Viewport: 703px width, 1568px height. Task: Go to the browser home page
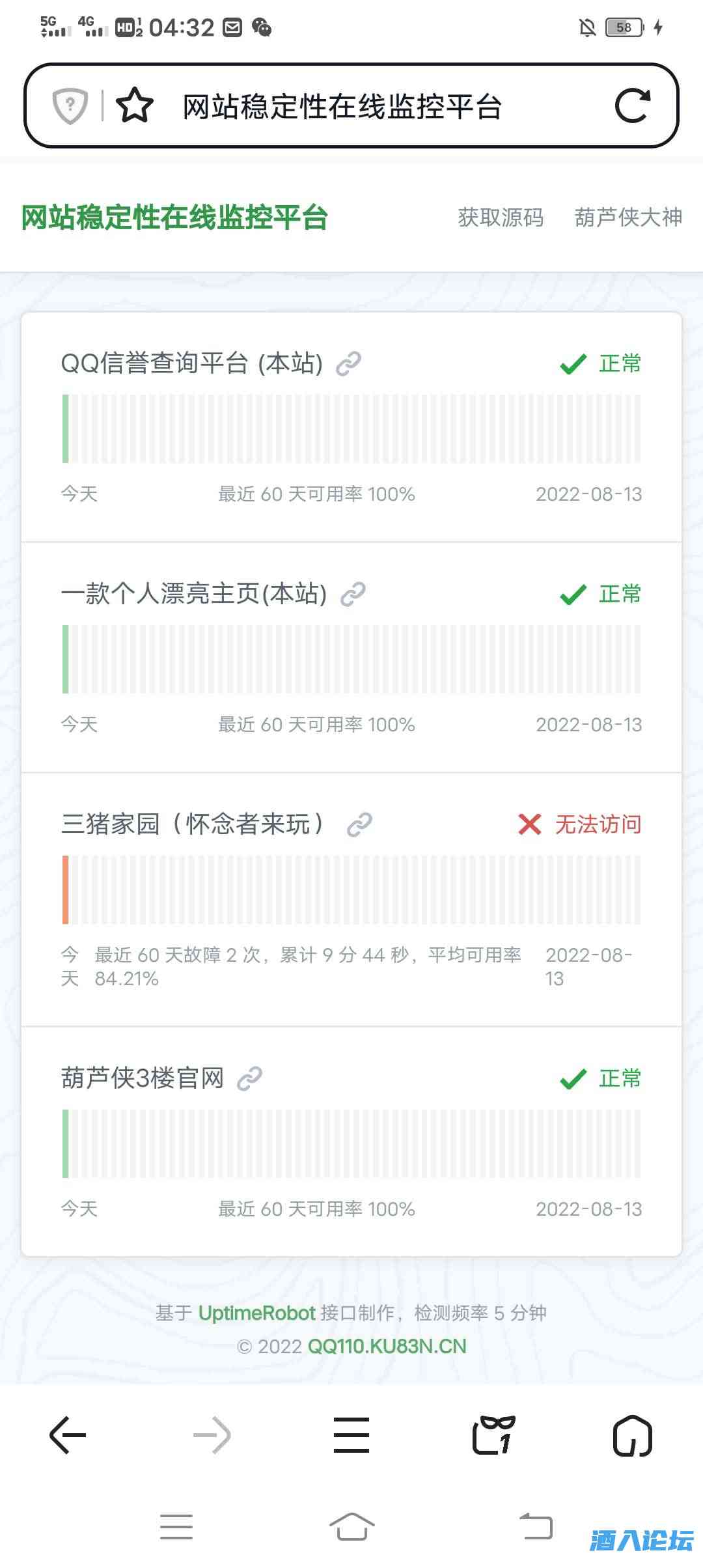coord(633,1435)
